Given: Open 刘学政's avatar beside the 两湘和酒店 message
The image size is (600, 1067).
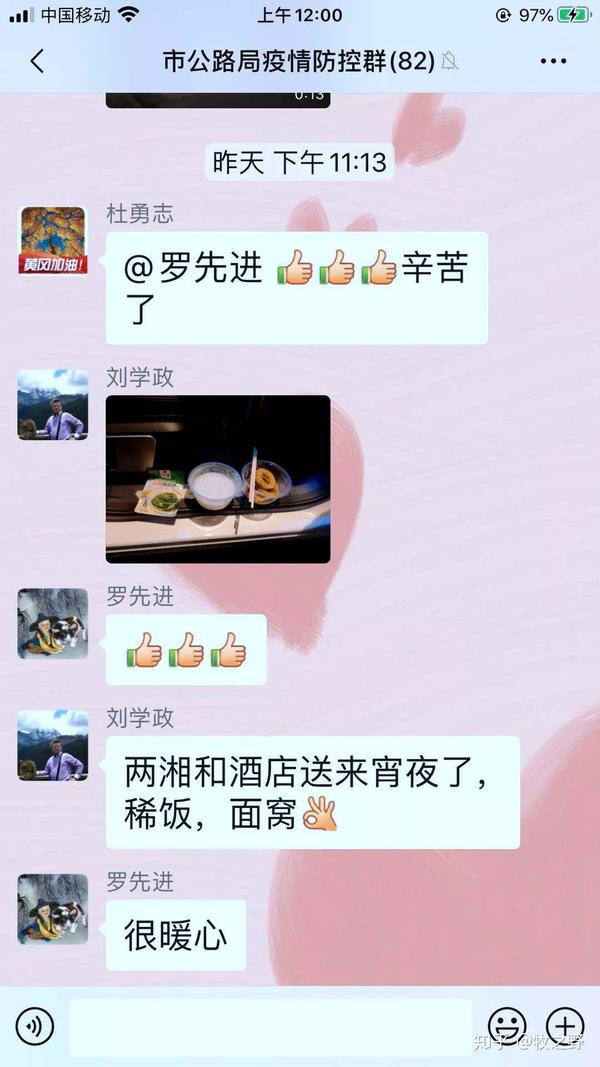Looking at the screenshot, I should tap(53, 746).
